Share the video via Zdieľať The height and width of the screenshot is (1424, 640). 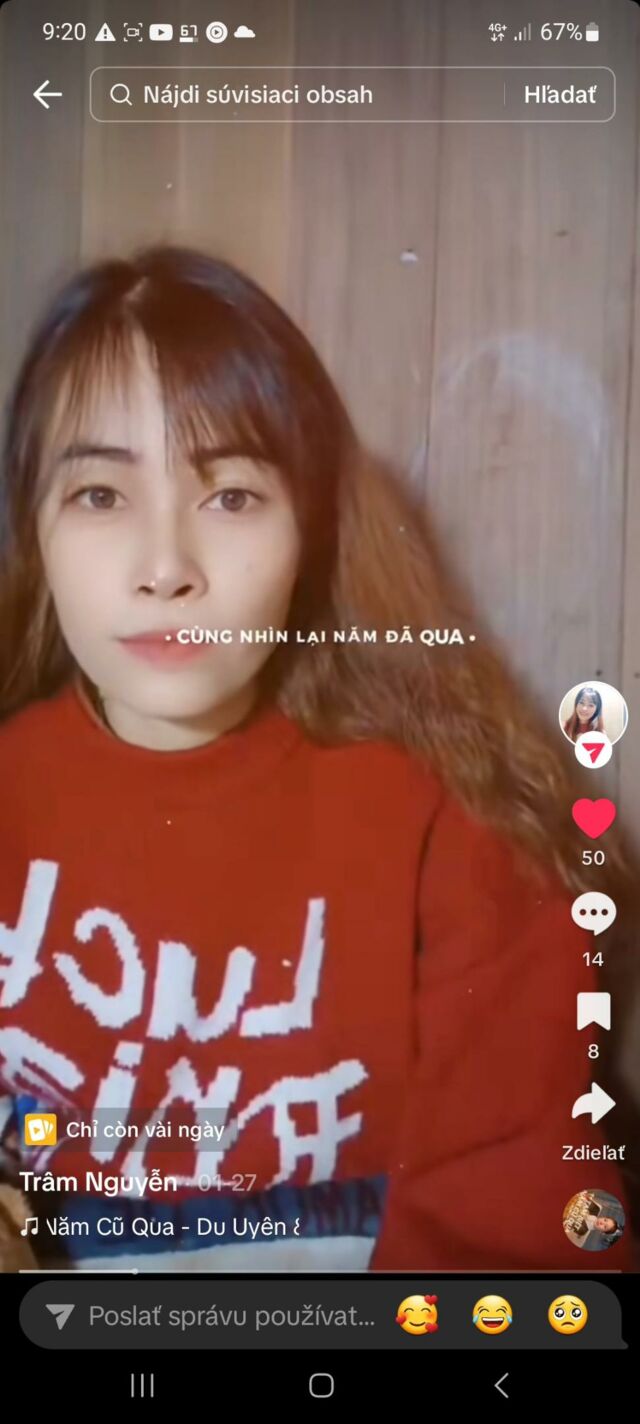pos(593,1104)
